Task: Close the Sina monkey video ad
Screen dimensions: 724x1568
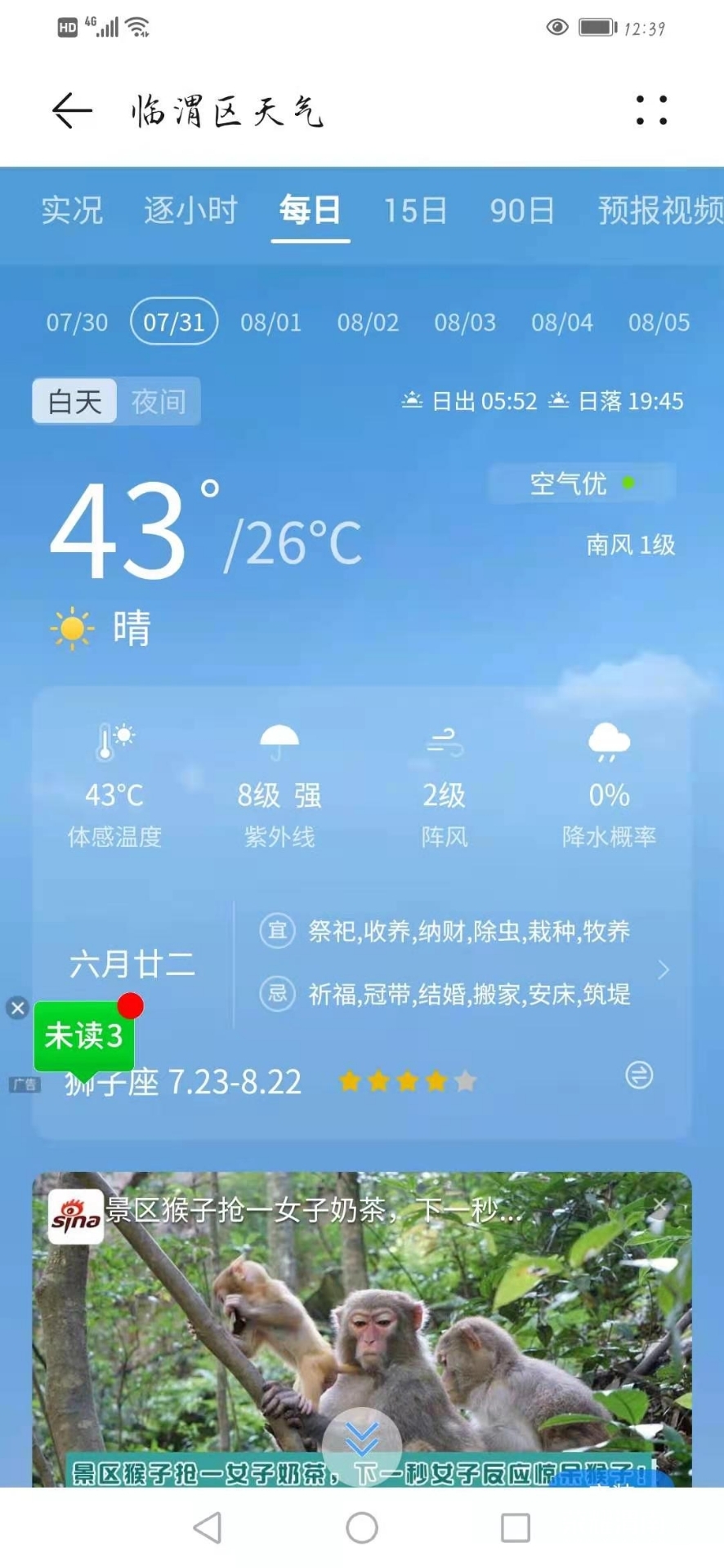Action: pos(660,1205)
